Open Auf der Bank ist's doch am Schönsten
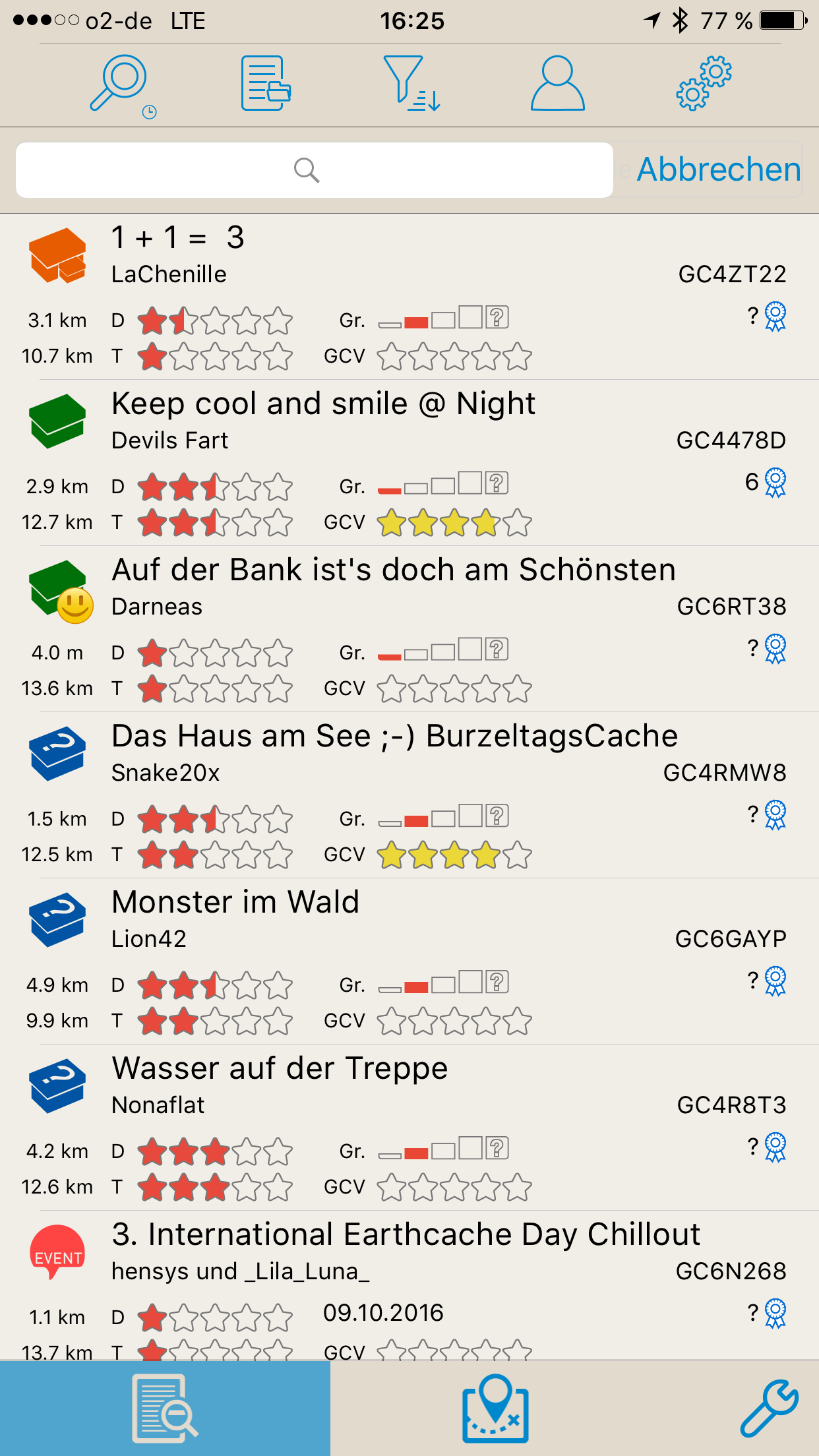The width and height of the screenshot is (819, 1456). pos(409,629)
